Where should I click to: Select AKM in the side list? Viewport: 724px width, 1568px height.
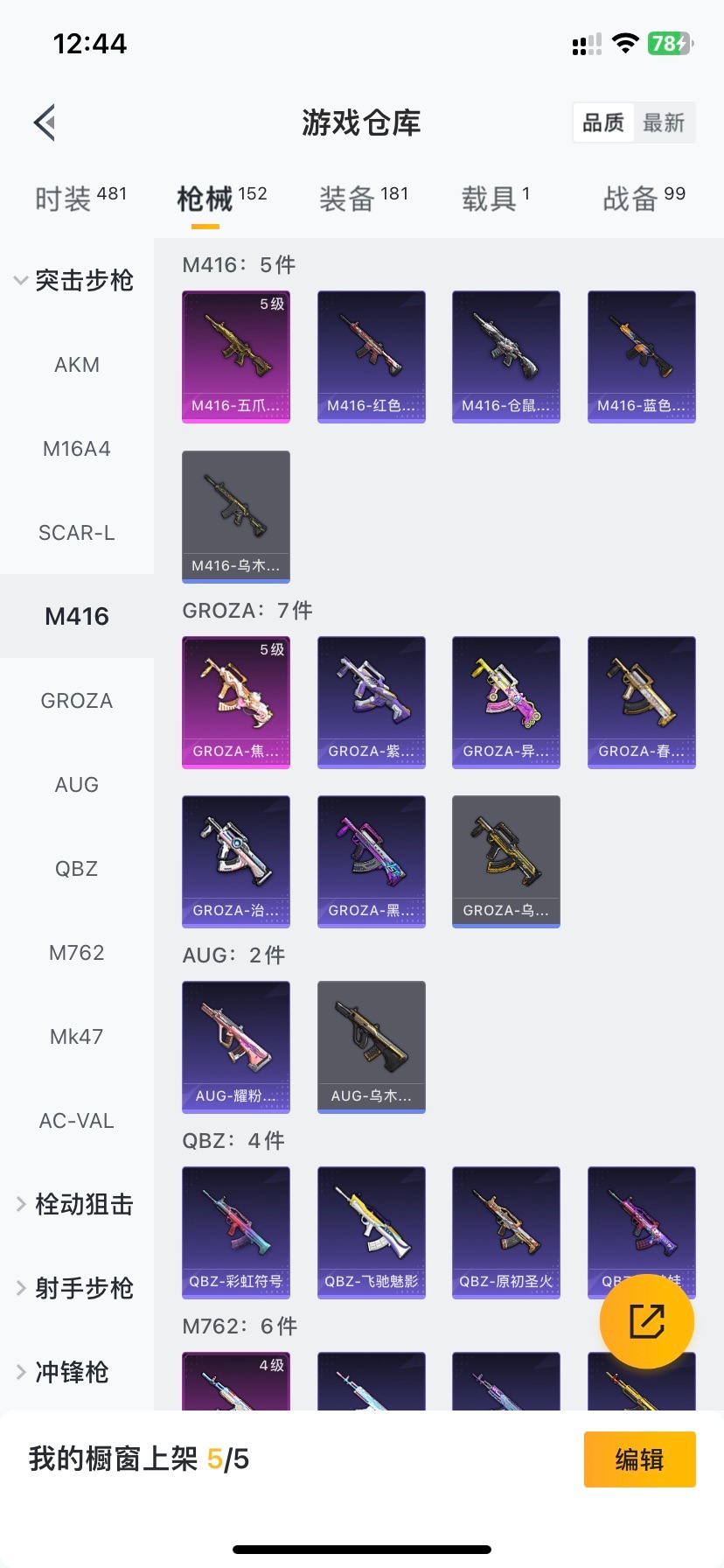[x=77, y=365]
